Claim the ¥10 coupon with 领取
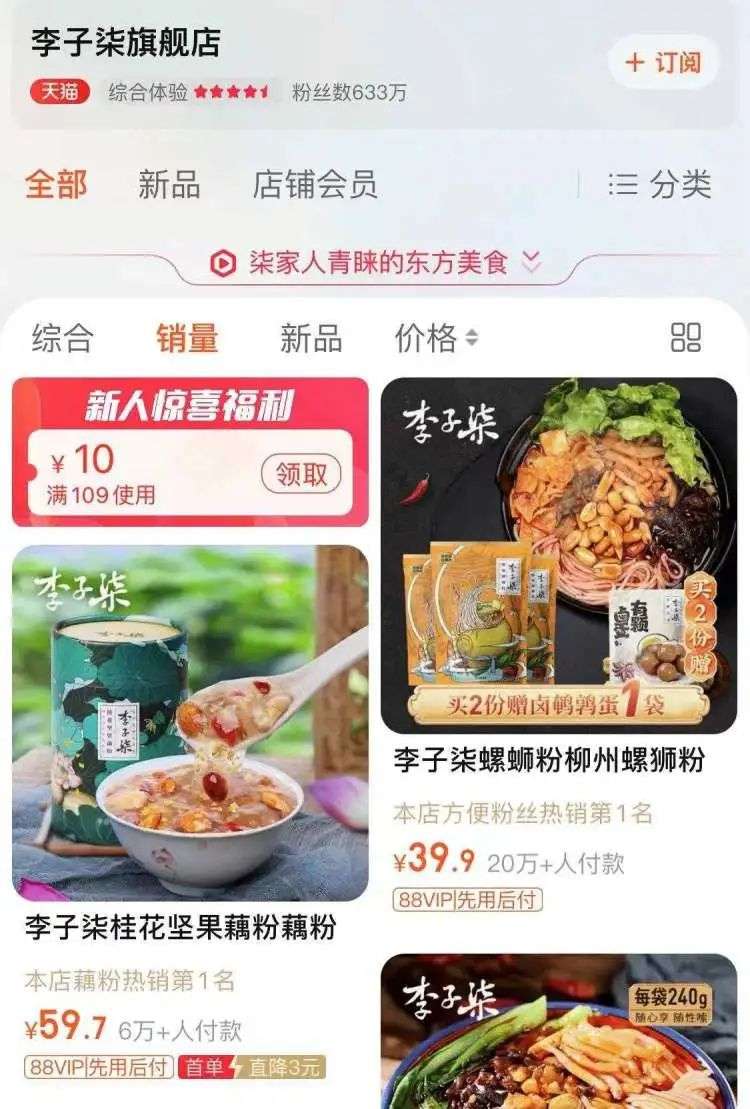This screenshot has height=1109, width=750. [x=301, y=473]
